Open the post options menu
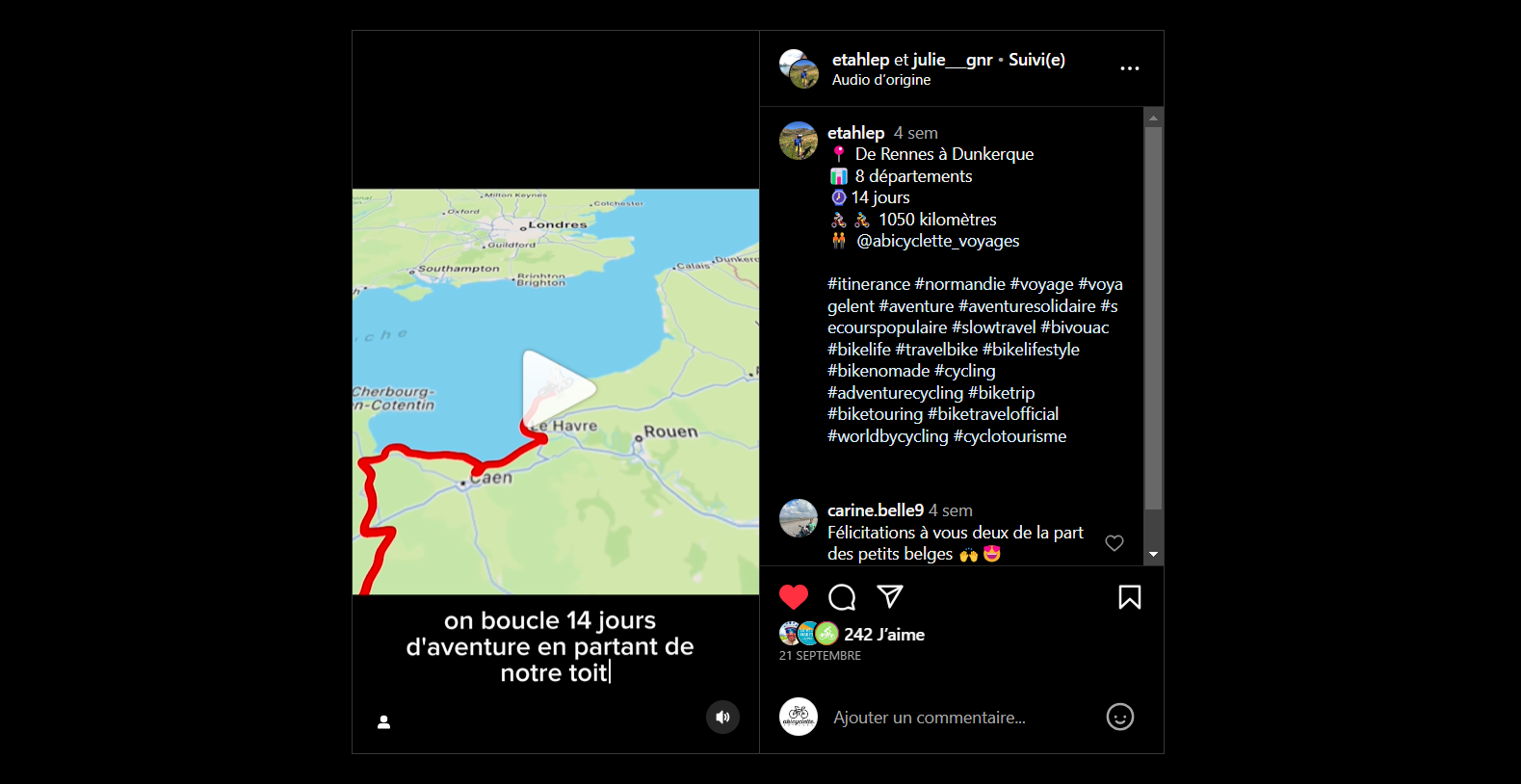 pyautogui.click(x=1129, y=68)
